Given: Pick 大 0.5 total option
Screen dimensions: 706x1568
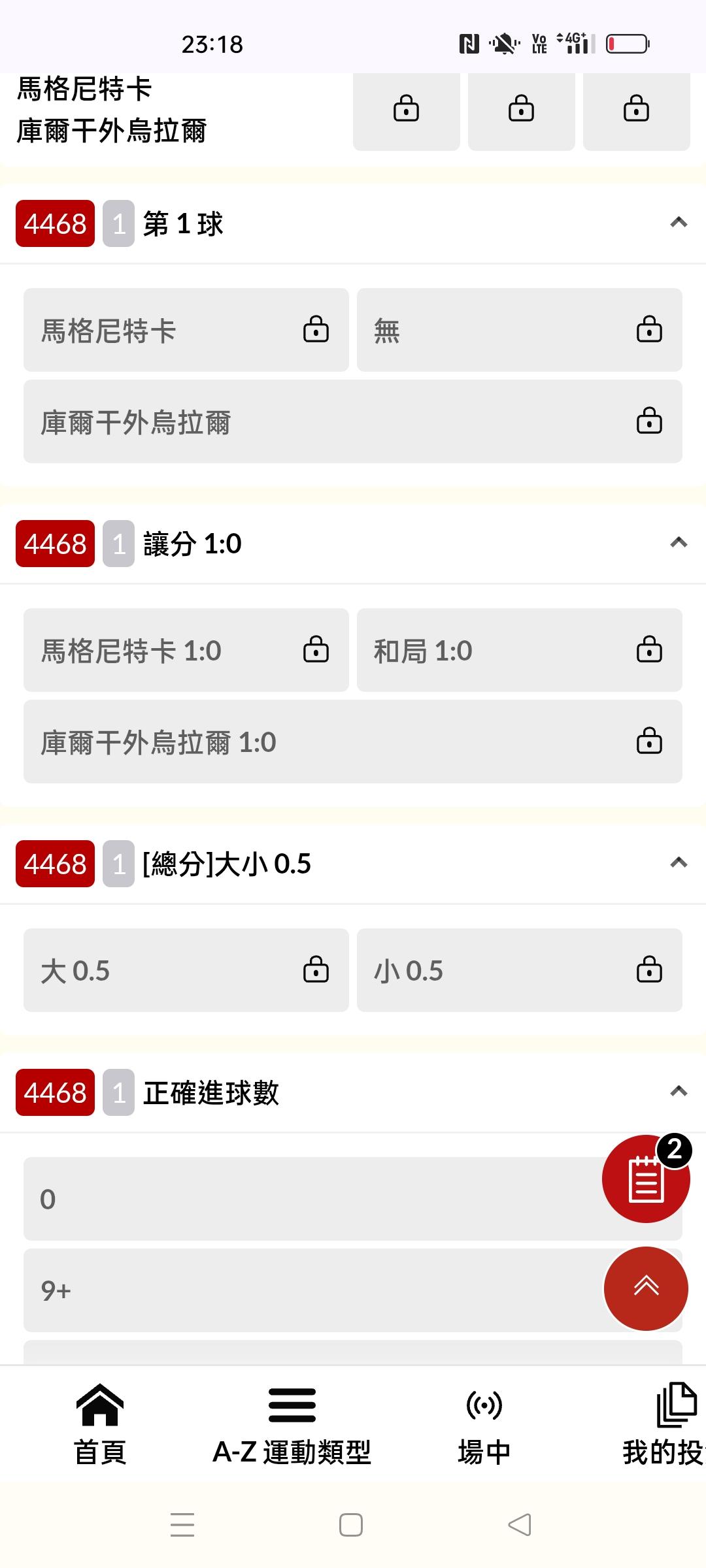Looking at the screenshot, I should tap(186, 970).
